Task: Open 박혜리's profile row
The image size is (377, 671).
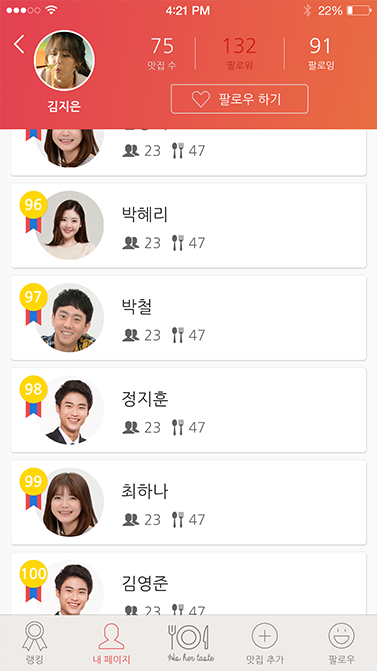Action: click(x=188, y=226)
